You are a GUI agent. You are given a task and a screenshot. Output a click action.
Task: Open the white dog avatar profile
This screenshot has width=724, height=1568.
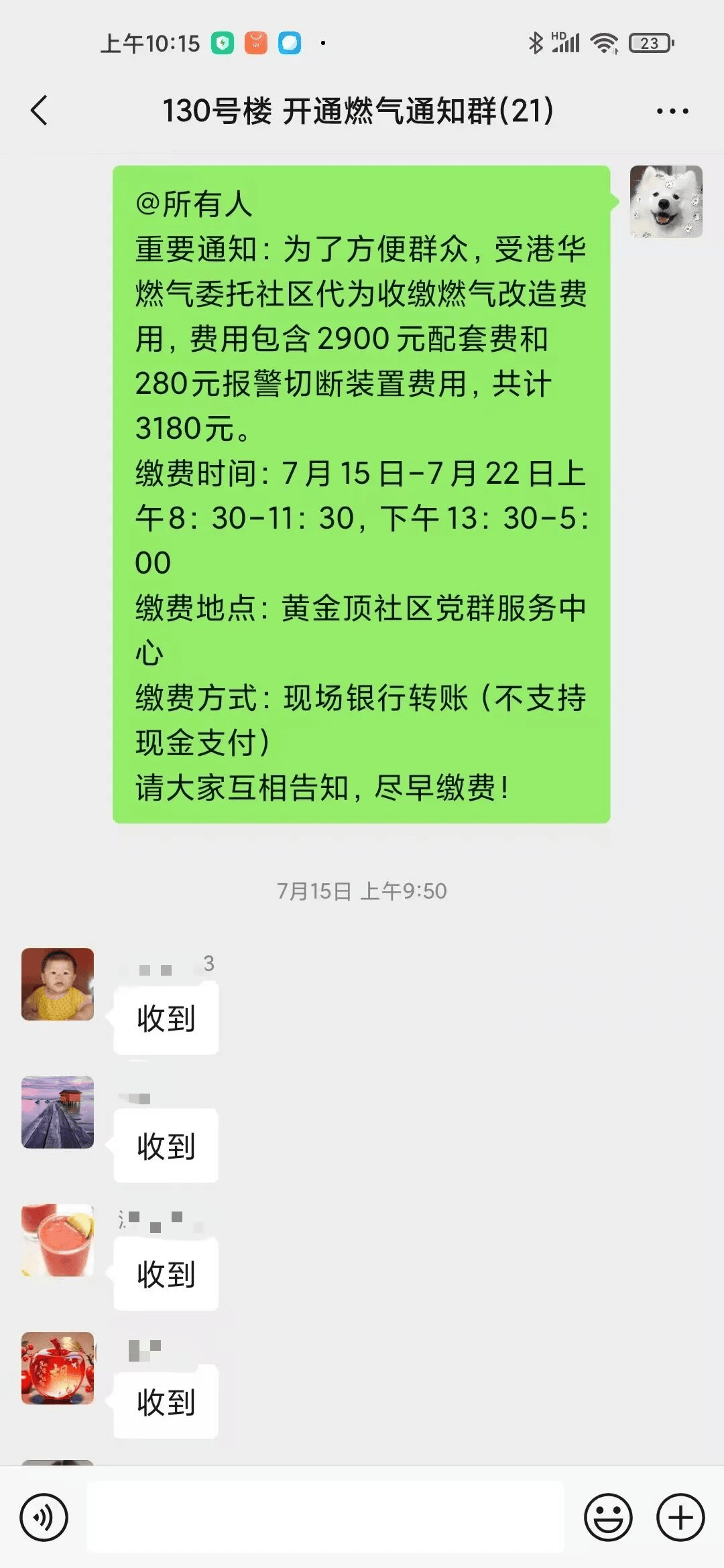[666, 202]
